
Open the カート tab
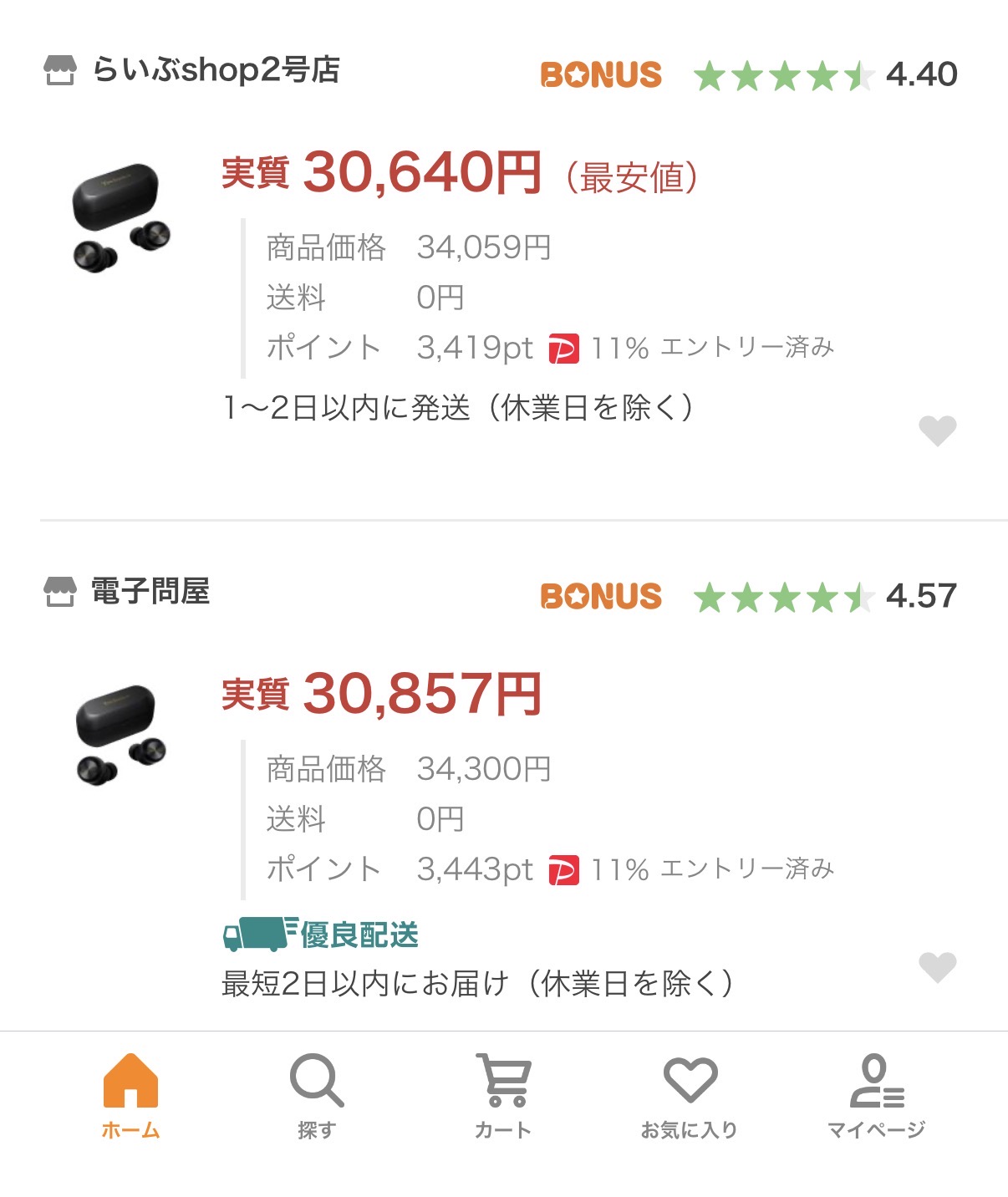coord(503,1096)
